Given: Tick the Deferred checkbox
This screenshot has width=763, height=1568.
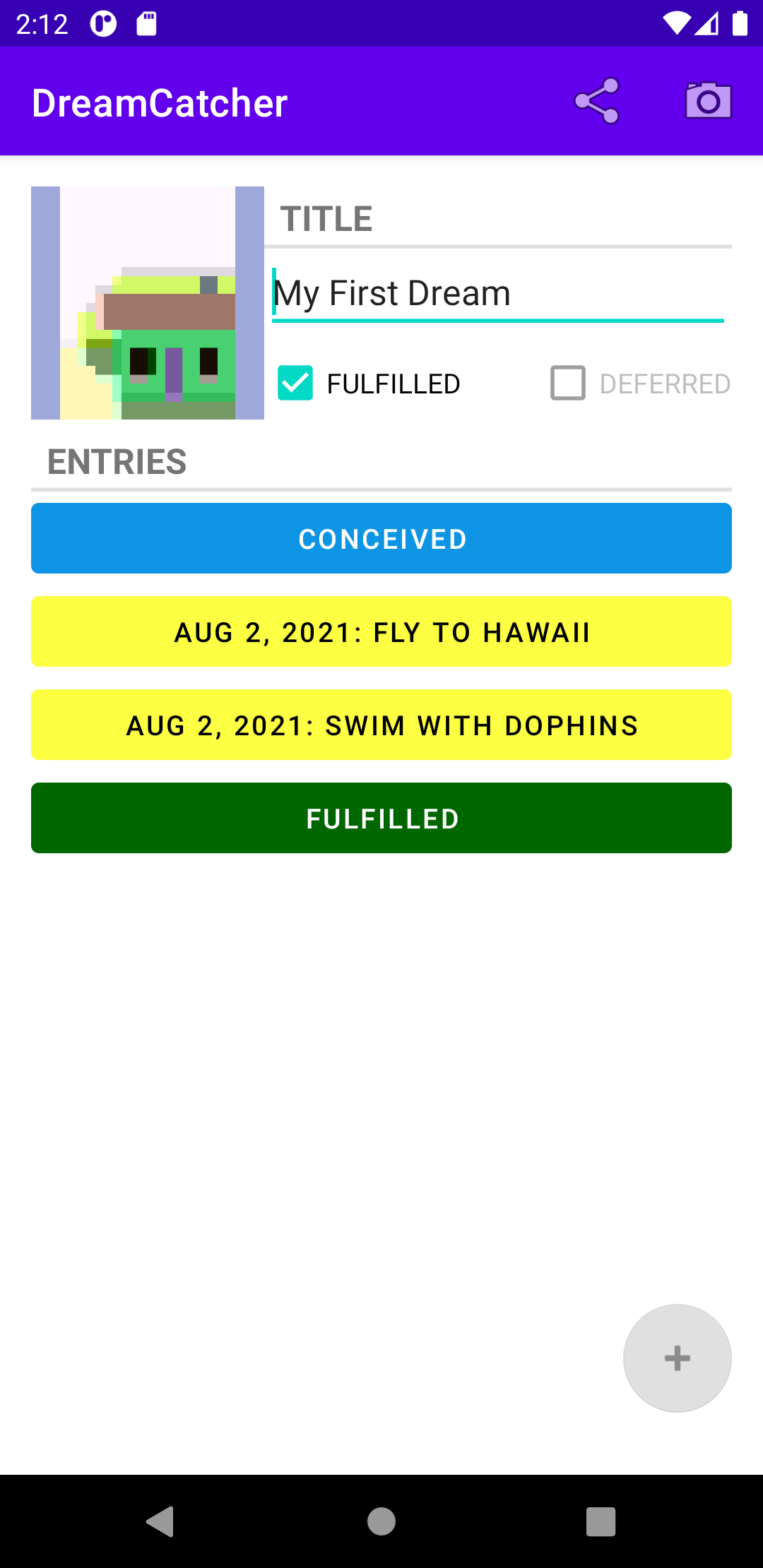Looking at the screenshot, I should pyautogui.click(x=568, y=384).
